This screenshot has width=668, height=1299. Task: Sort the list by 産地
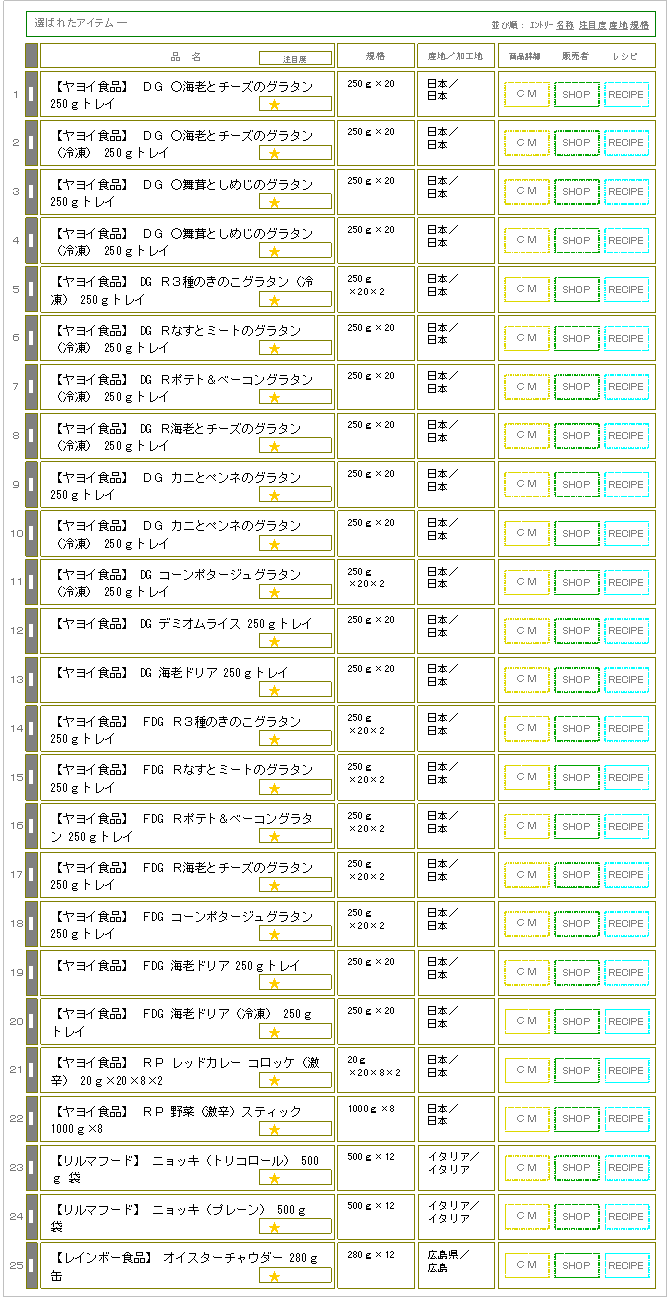617,24
